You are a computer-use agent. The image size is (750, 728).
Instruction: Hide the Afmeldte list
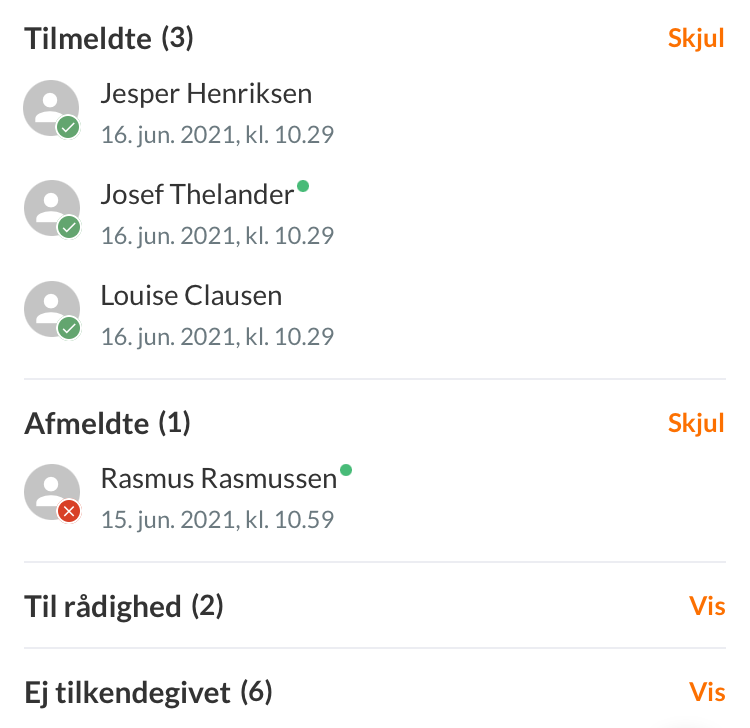tap(695, 423)
